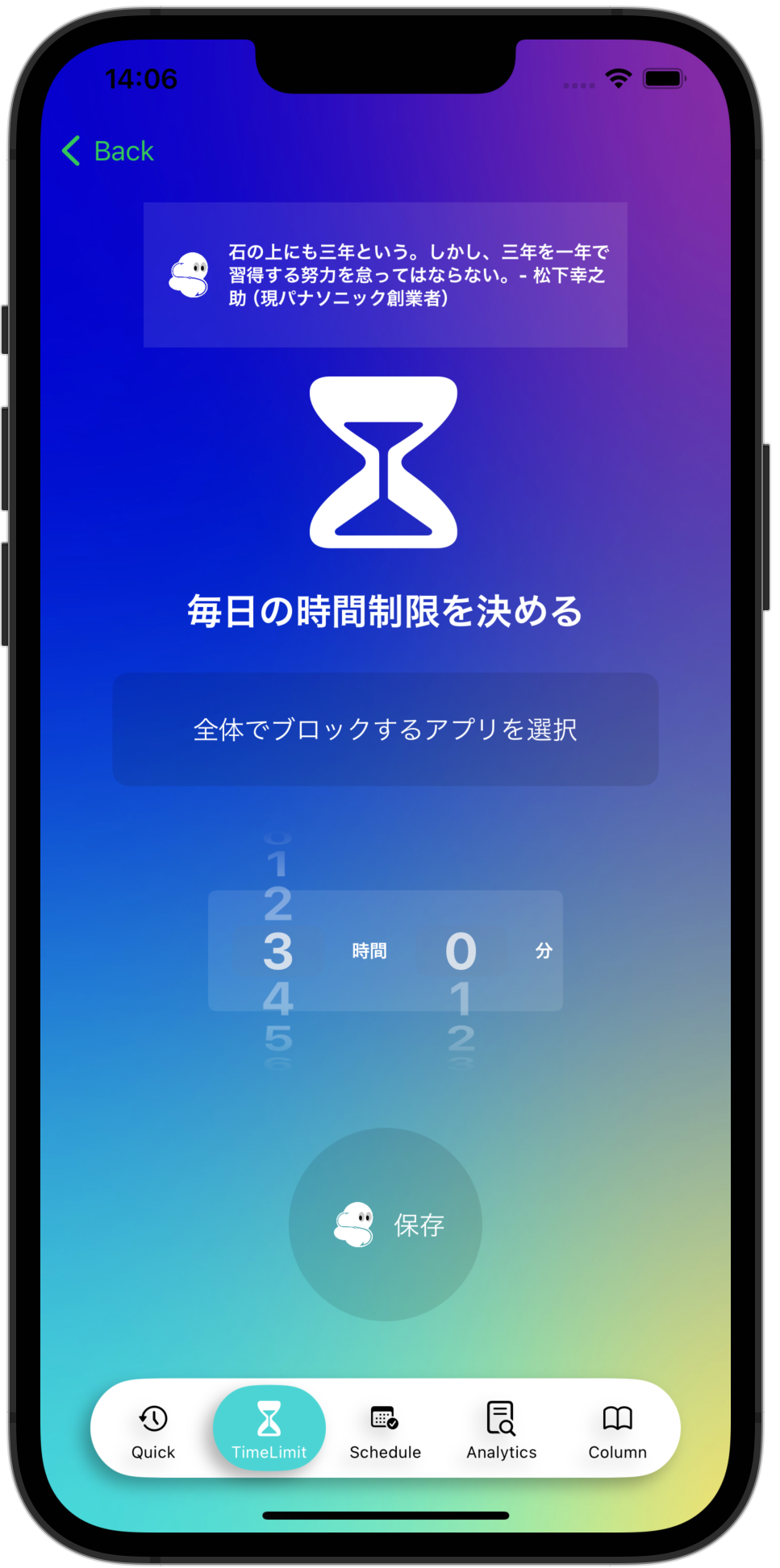The image size is (780, 1568).
Task: Select 2 in the hours picker
Action: point(278,904)
